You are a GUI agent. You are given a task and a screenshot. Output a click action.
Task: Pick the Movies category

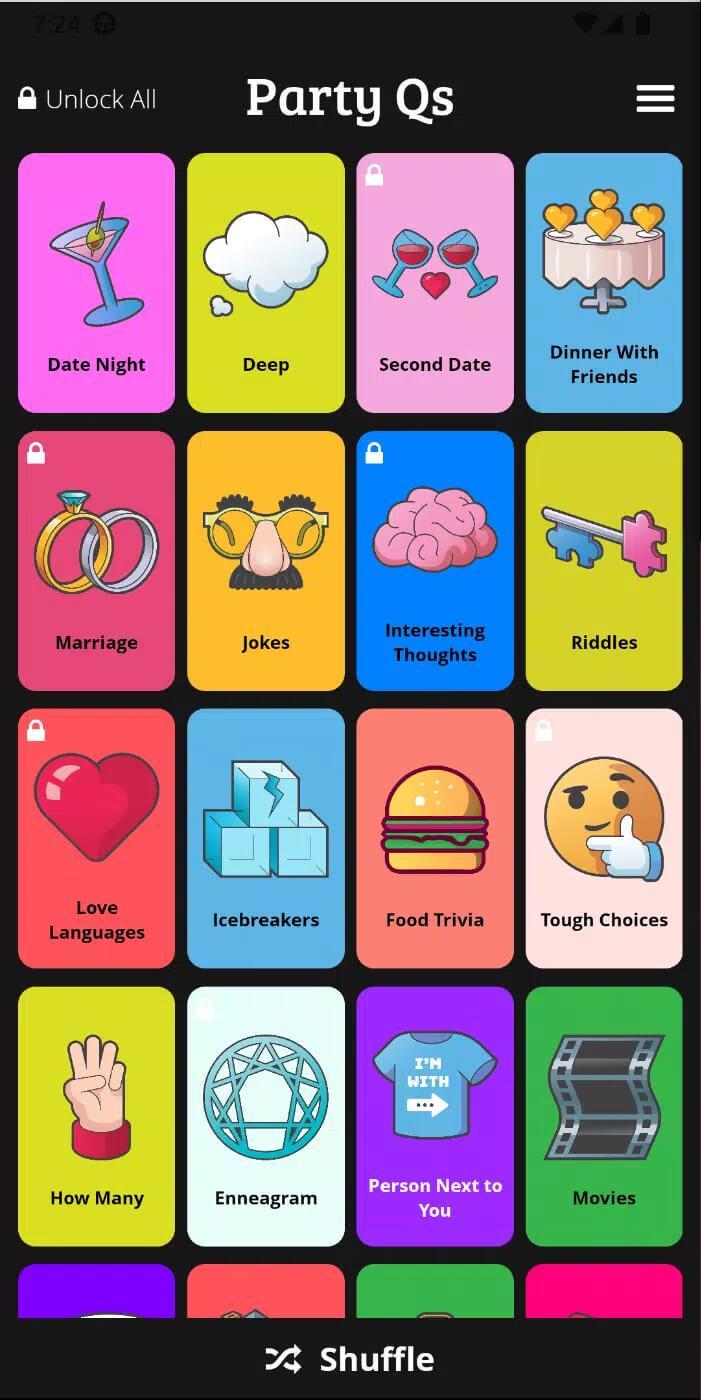pos(604,1117)
